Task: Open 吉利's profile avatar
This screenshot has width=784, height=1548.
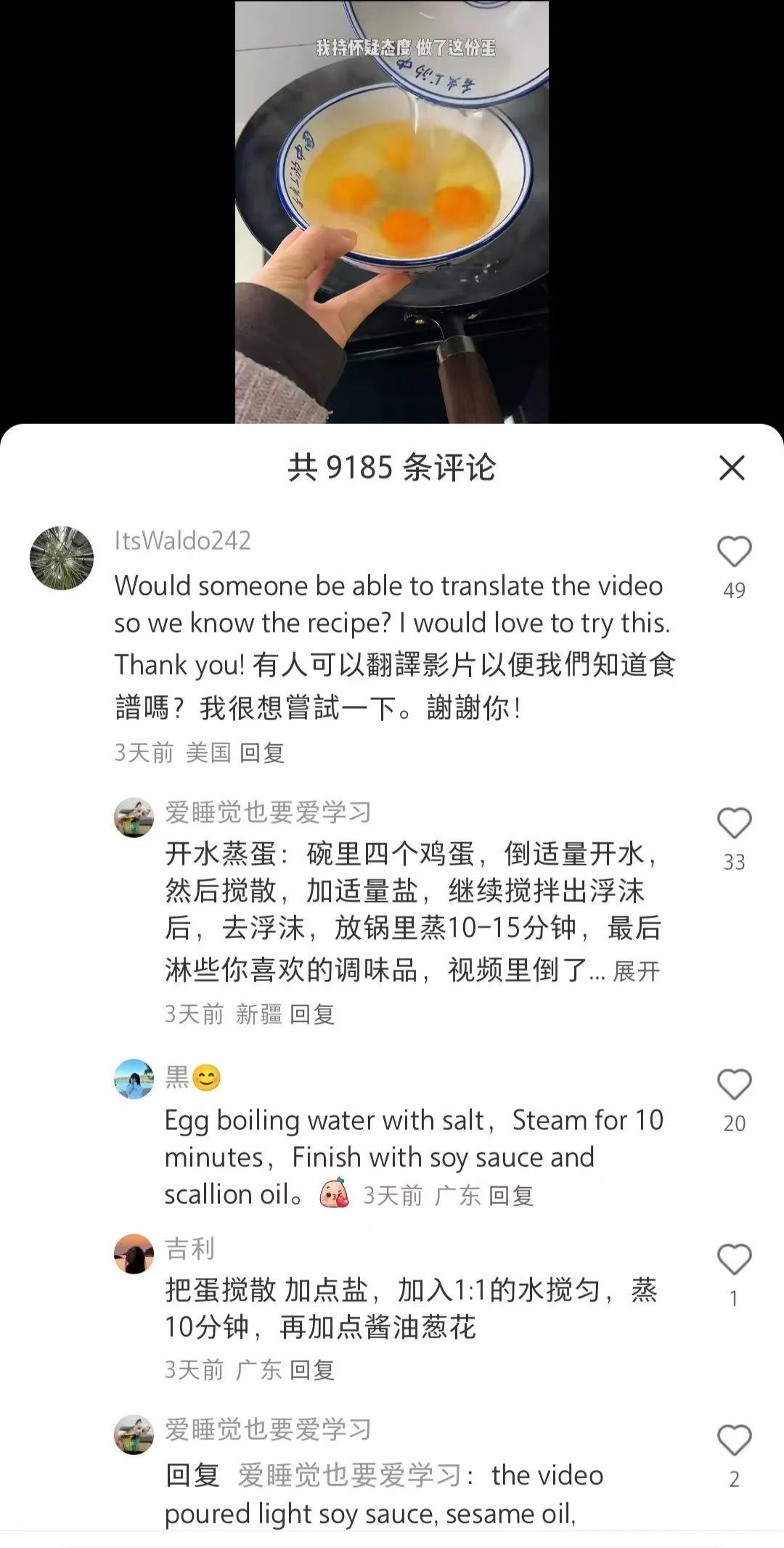Action: [134, 1254]
